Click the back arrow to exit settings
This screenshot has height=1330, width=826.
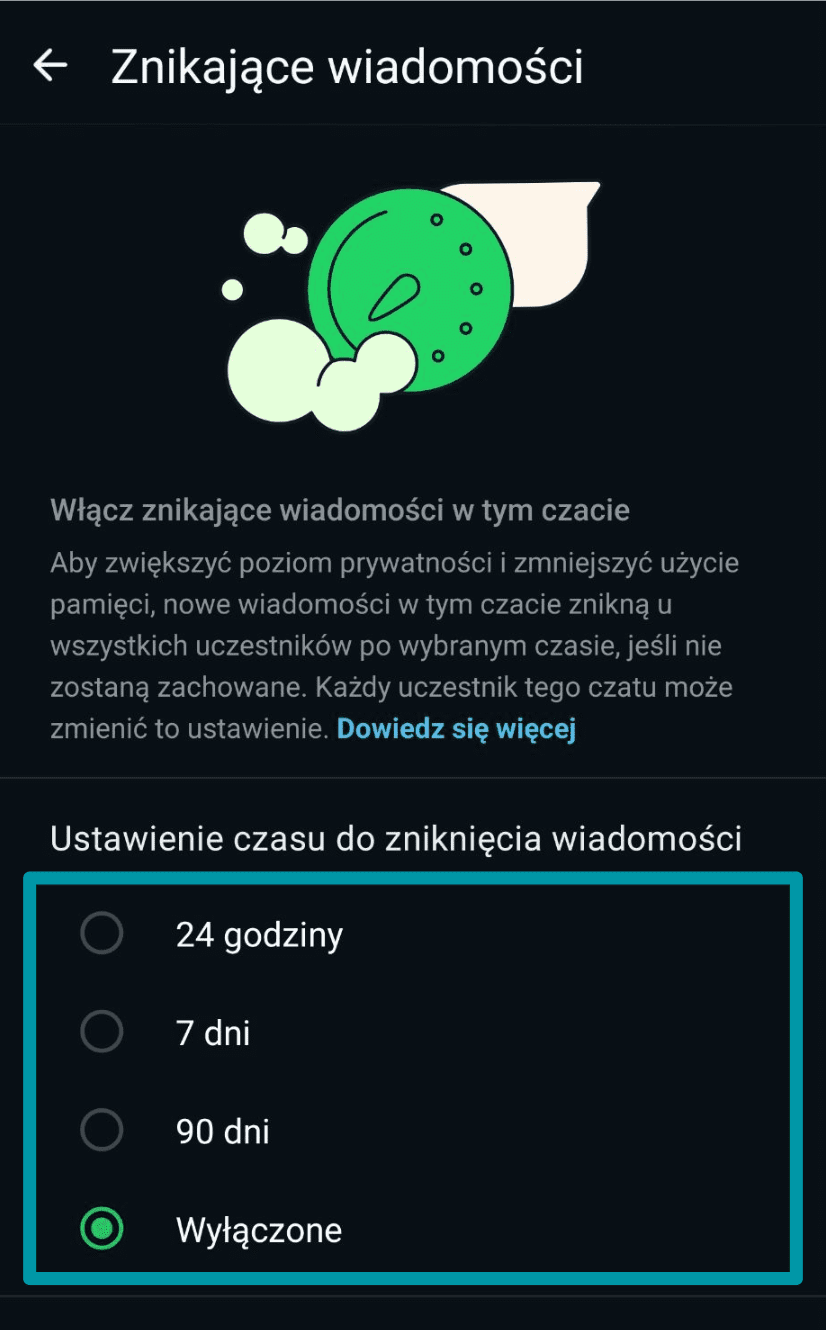click(49, 64)
